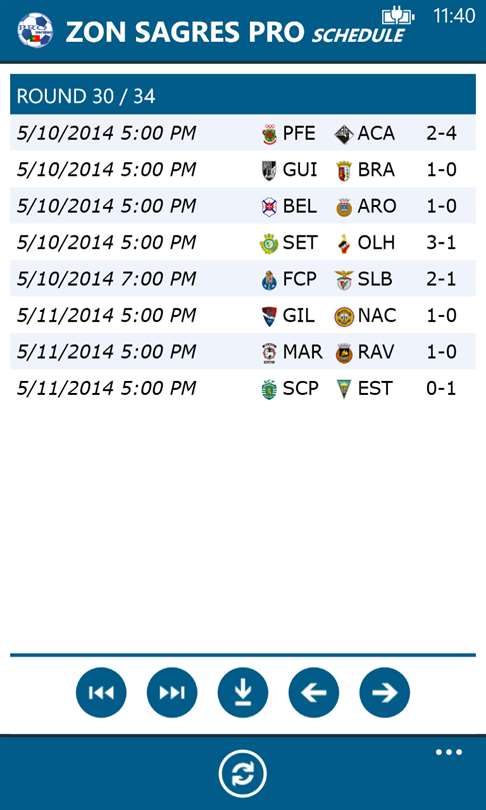Viewport: 486px width, 810px height.
Task: Open the three-dots more menu
Action: pyautogui.click(x=448, y=752)
